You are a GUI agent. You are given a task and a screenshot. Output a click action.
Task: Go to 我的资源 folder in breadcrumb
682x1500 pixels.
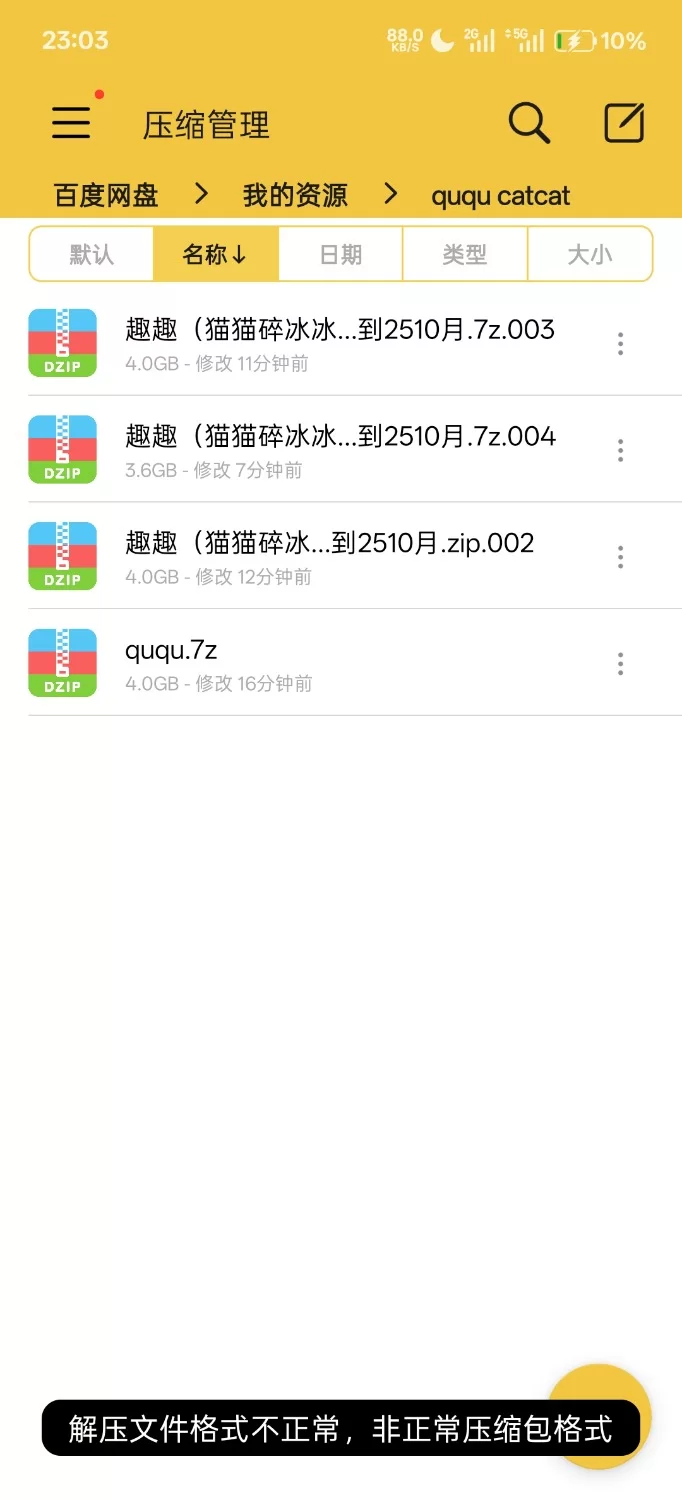click(295, 195)
